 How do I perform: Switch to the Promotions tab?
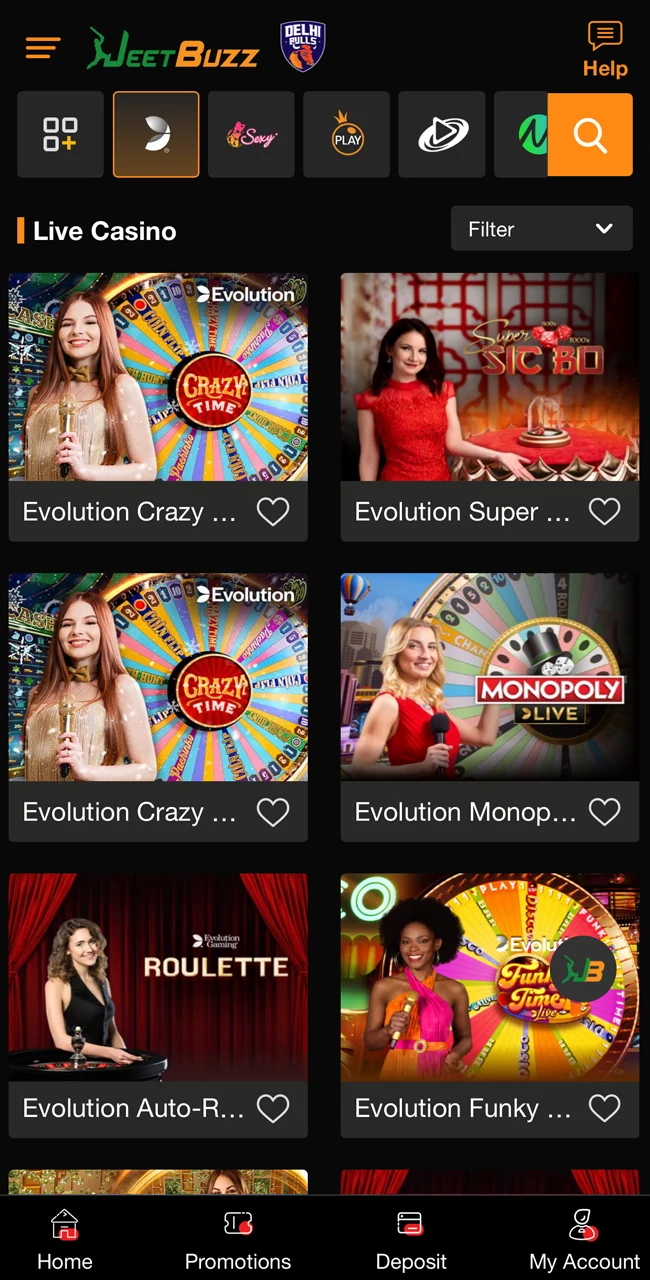click(238, 1239)
